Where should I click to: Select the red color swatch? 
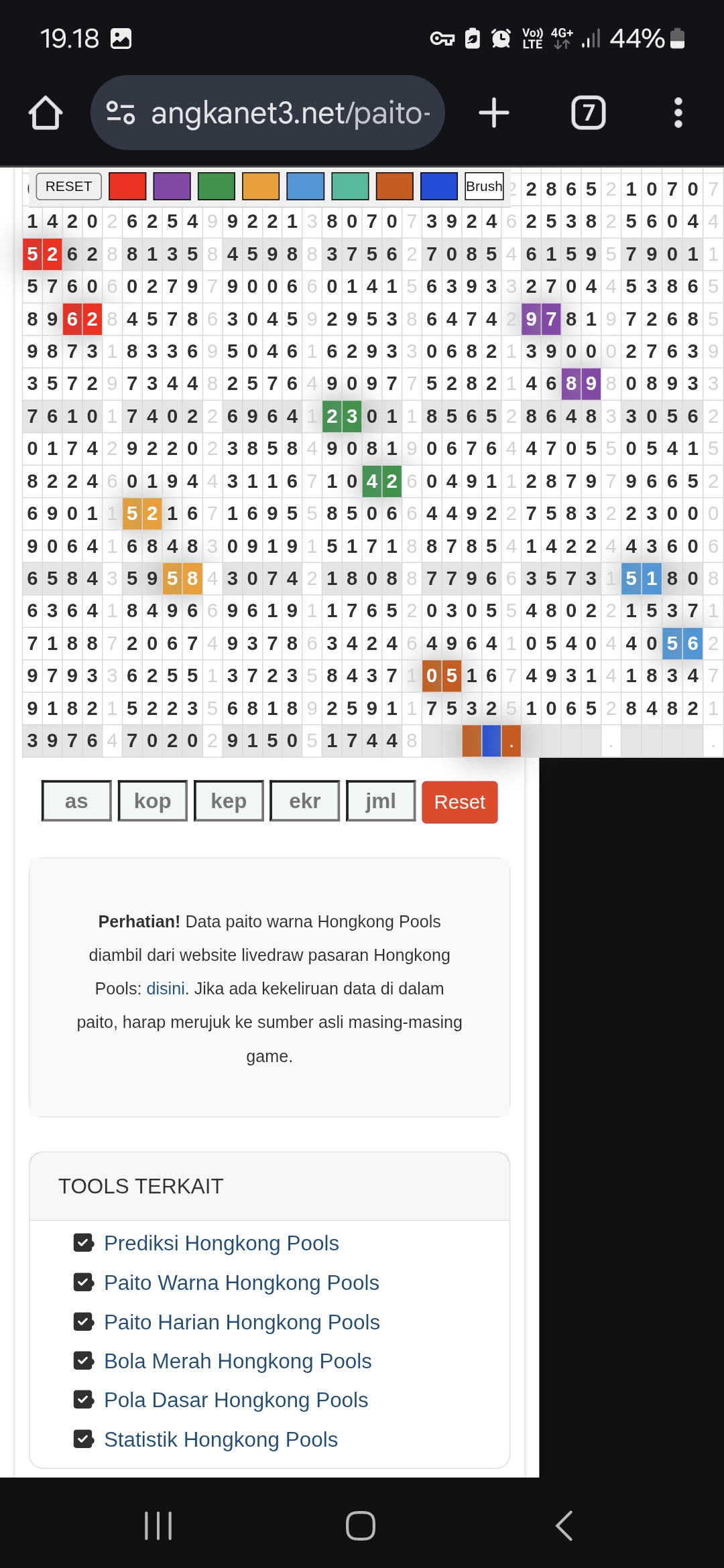pos(127,186)
